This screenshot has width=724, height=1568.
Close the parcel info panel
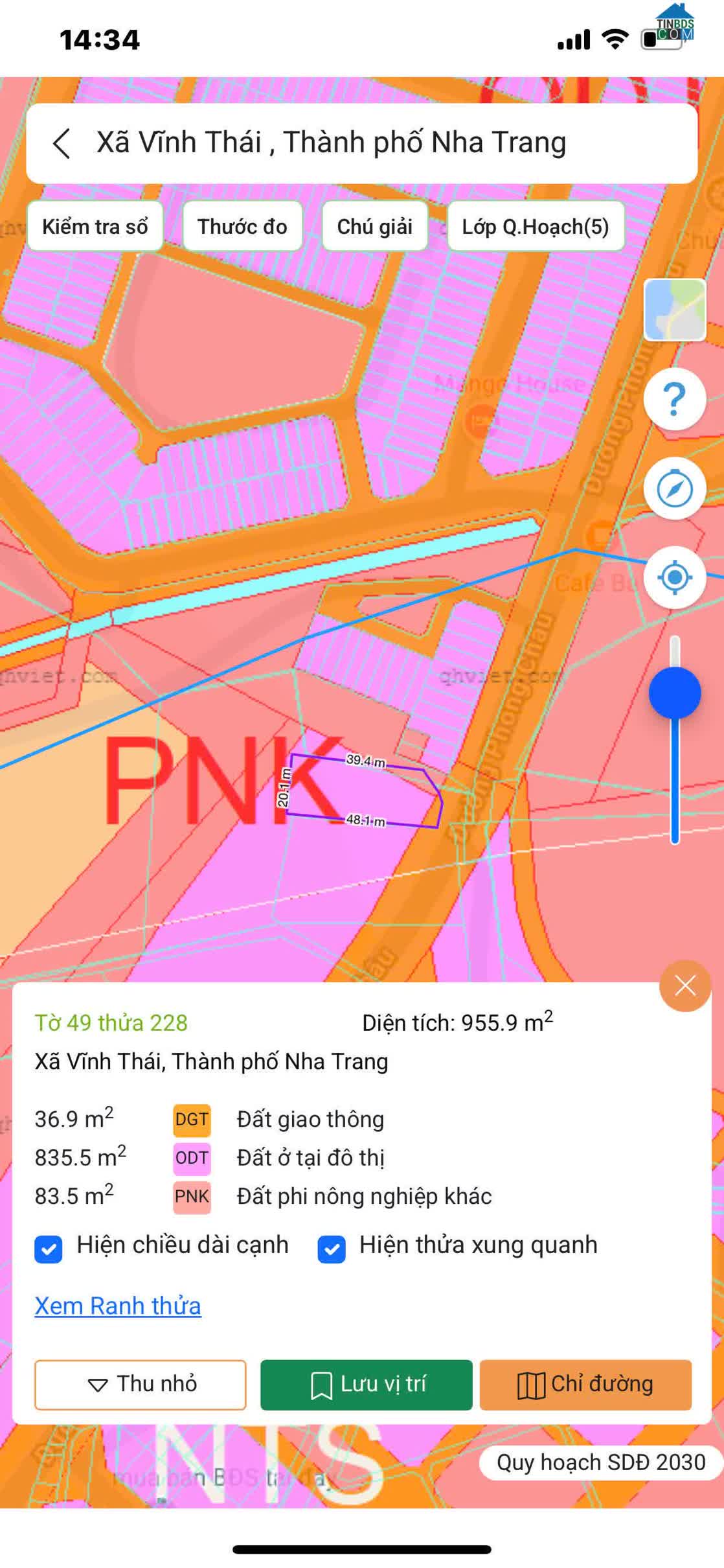tap(685, 986)
